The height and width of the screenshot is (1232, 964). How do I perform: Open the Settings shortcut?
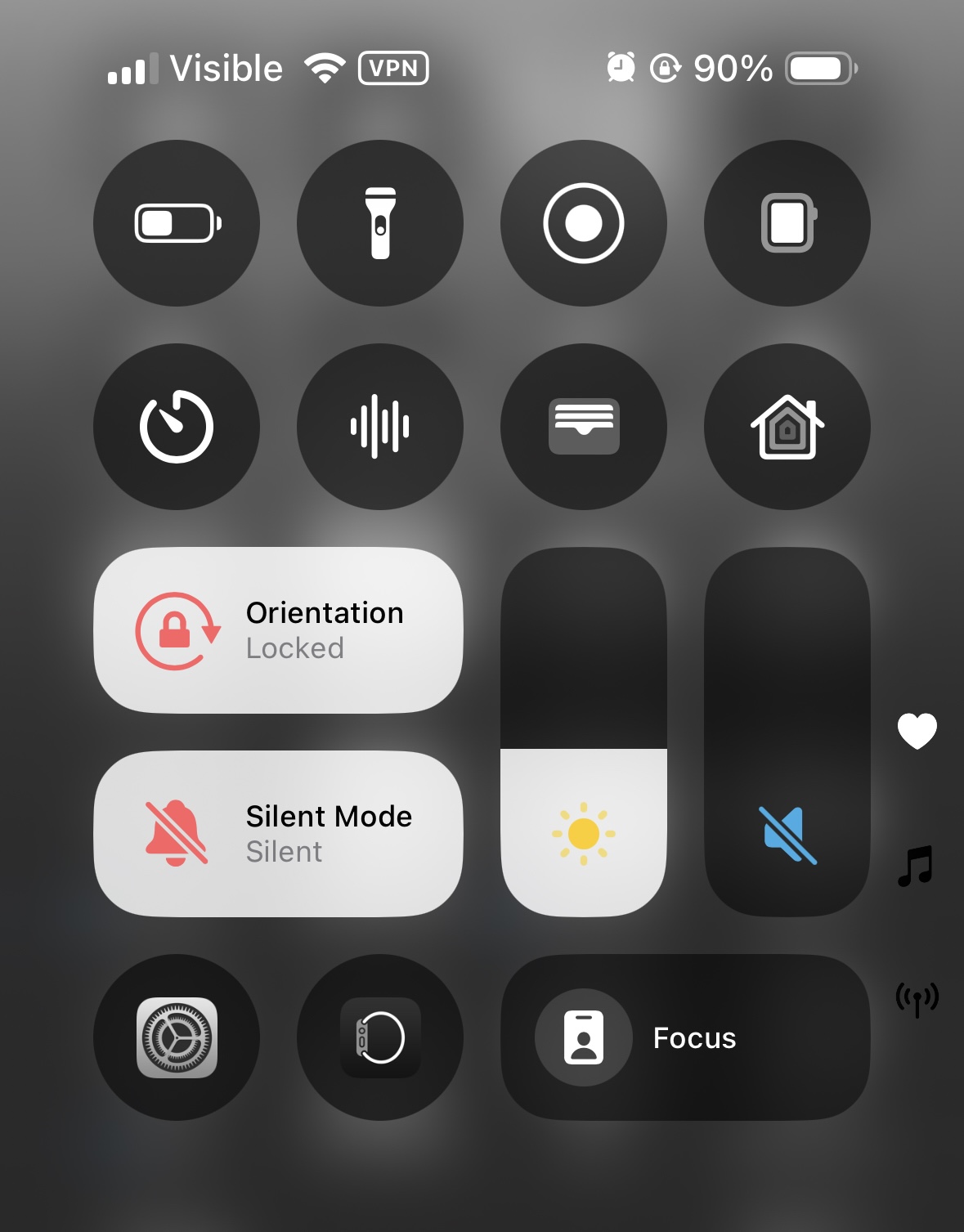177,1037
